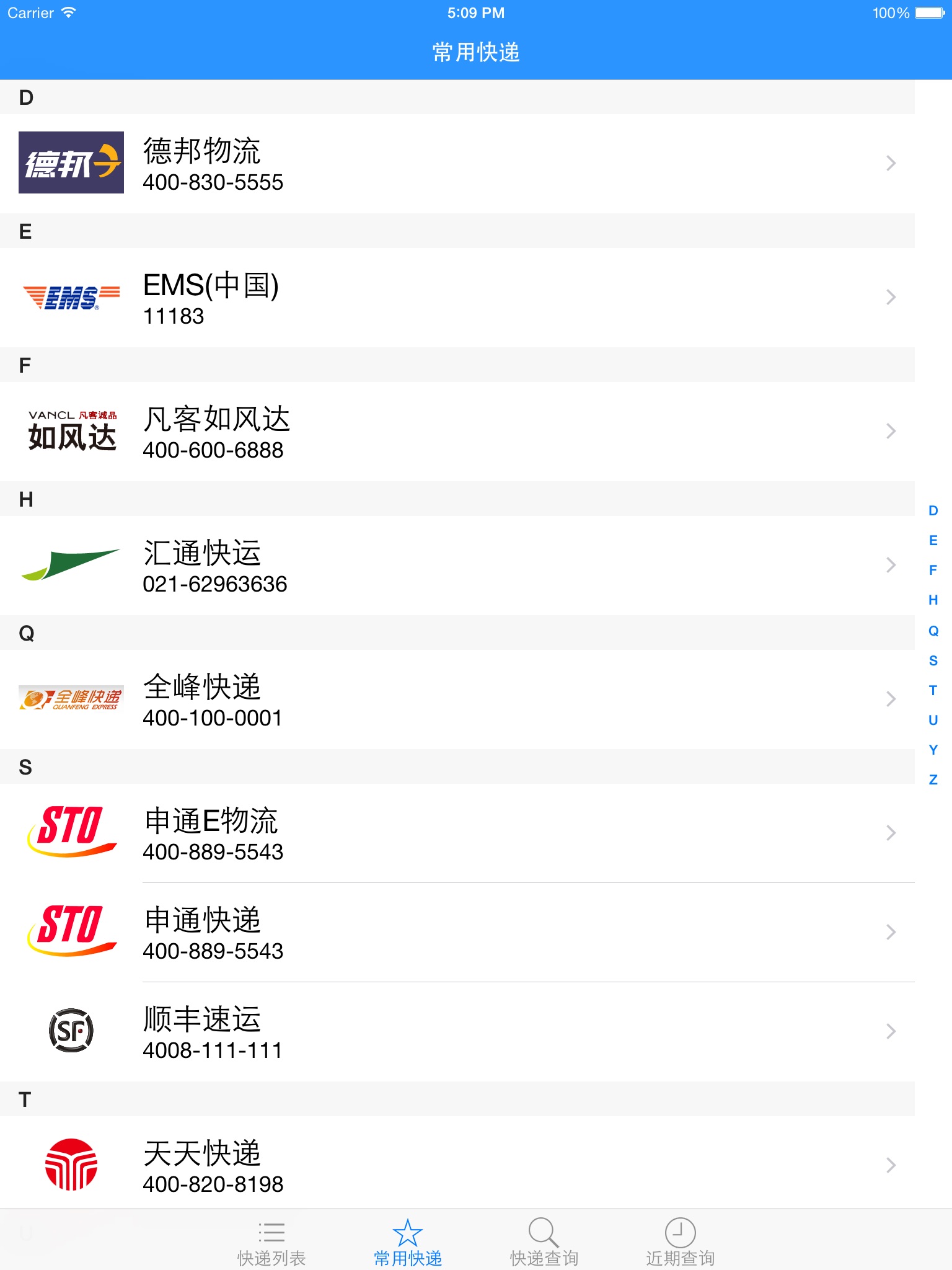The width and height of the screenshot is (952, 1270).
Task: Choose 顺丰速运 courier
Action: (457, 1032)
